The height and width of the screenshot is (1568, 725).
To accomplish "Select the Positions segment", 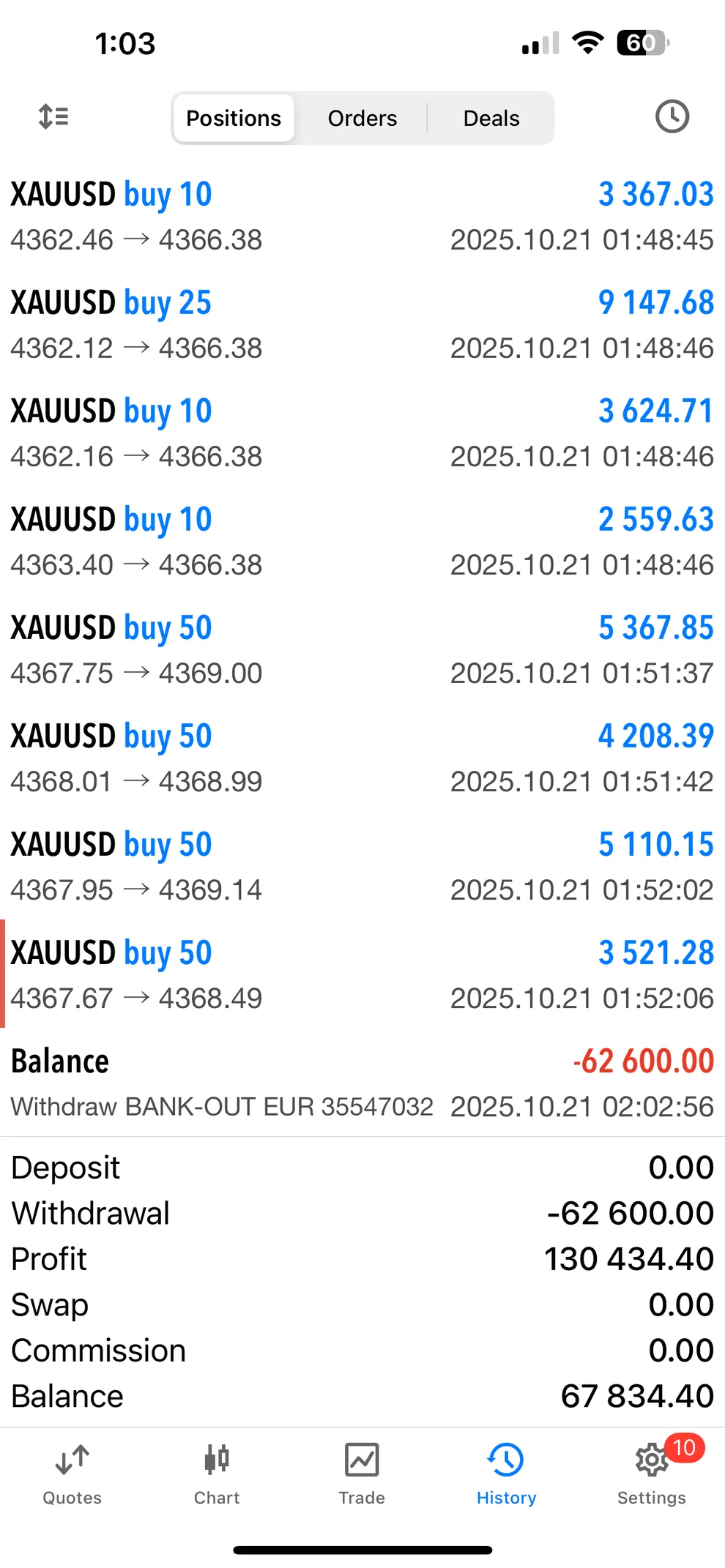I will [x=234, y=118].
